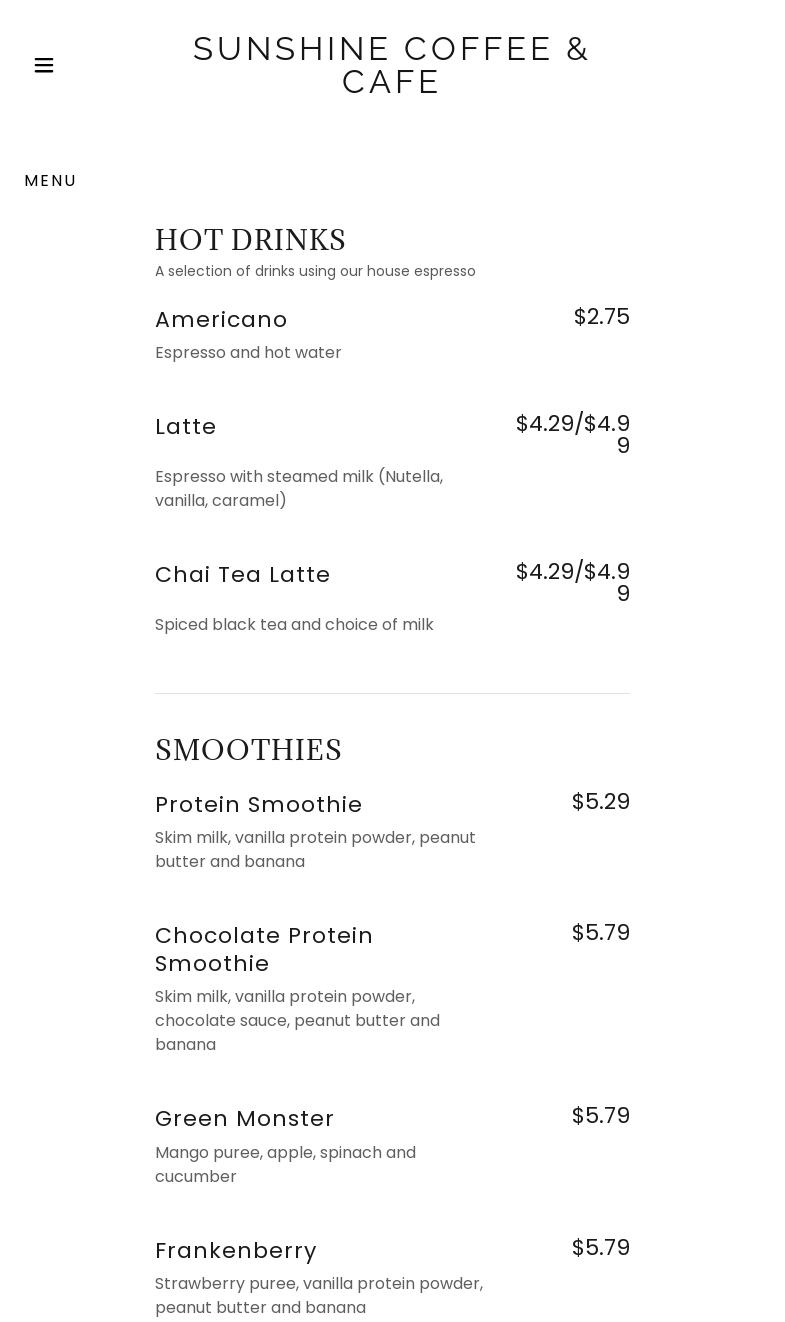Click the Frankenberry description text
The width and height of the screenshot is (785, 1322).
coord(318,1295)
